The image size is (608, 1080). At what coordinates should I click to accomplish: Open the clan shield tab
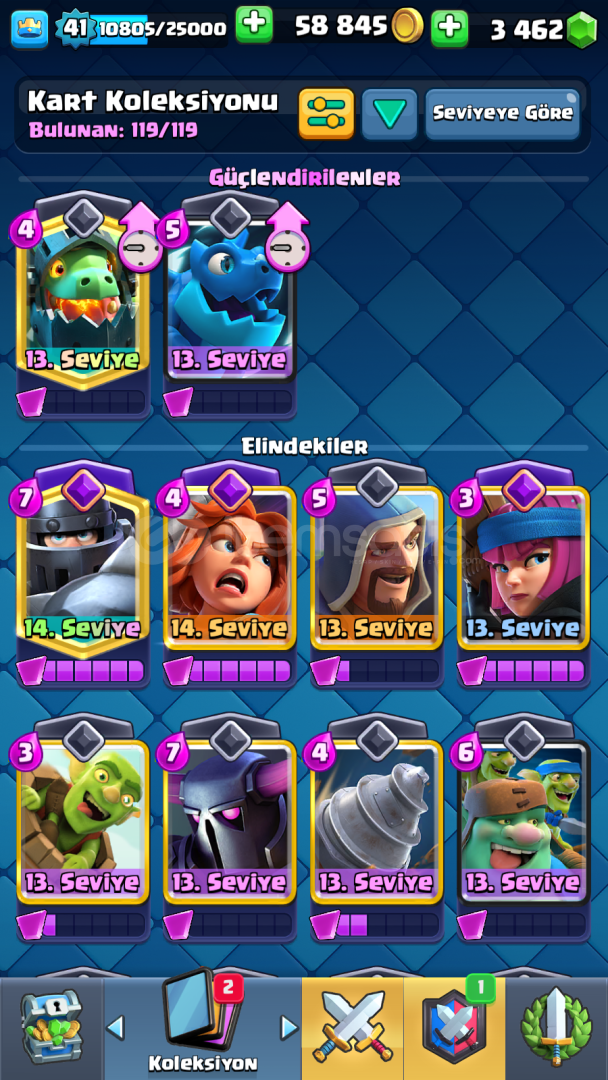[454, 1028]
